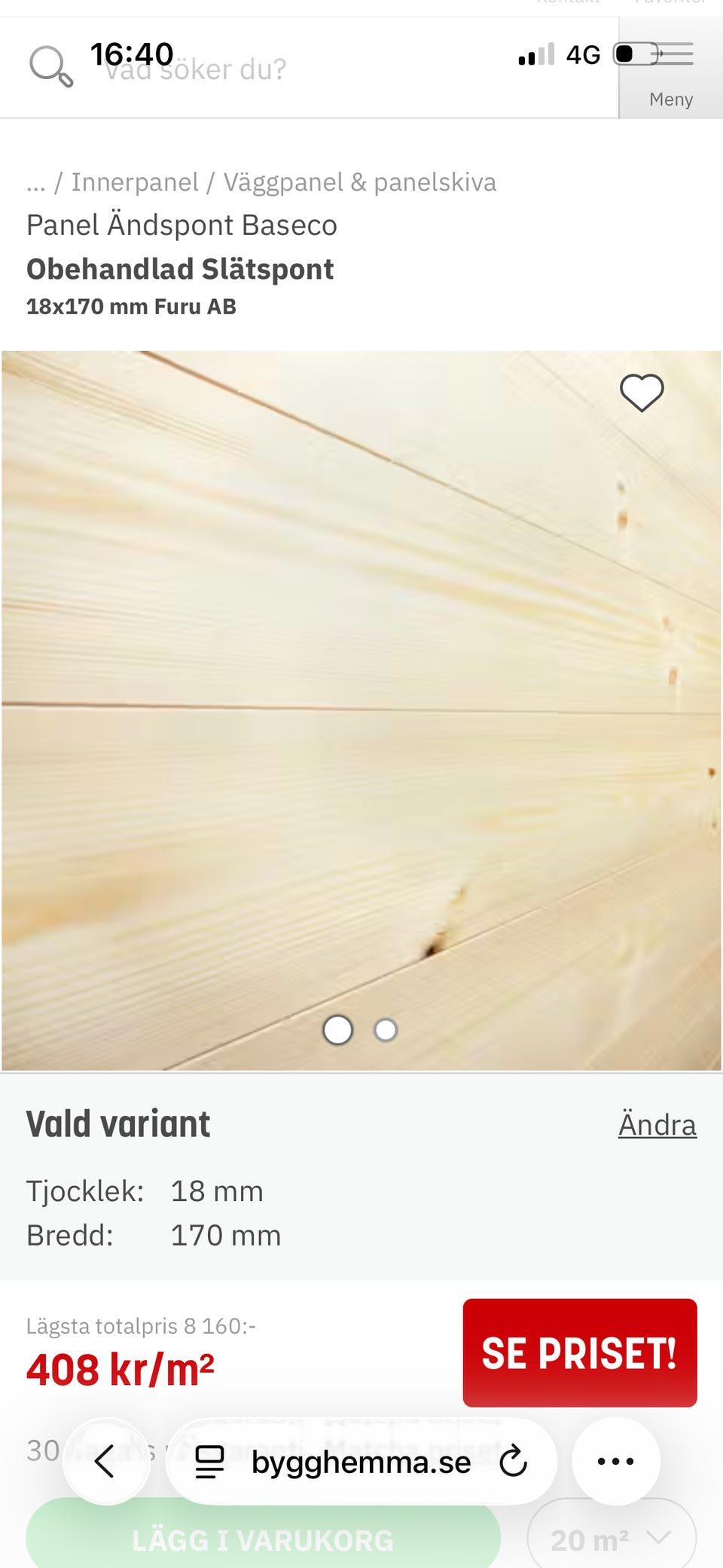The width and height of the screenshot is (723, 1568).
Task: Select the first carousel dot
Action: tap(337, 1029)
